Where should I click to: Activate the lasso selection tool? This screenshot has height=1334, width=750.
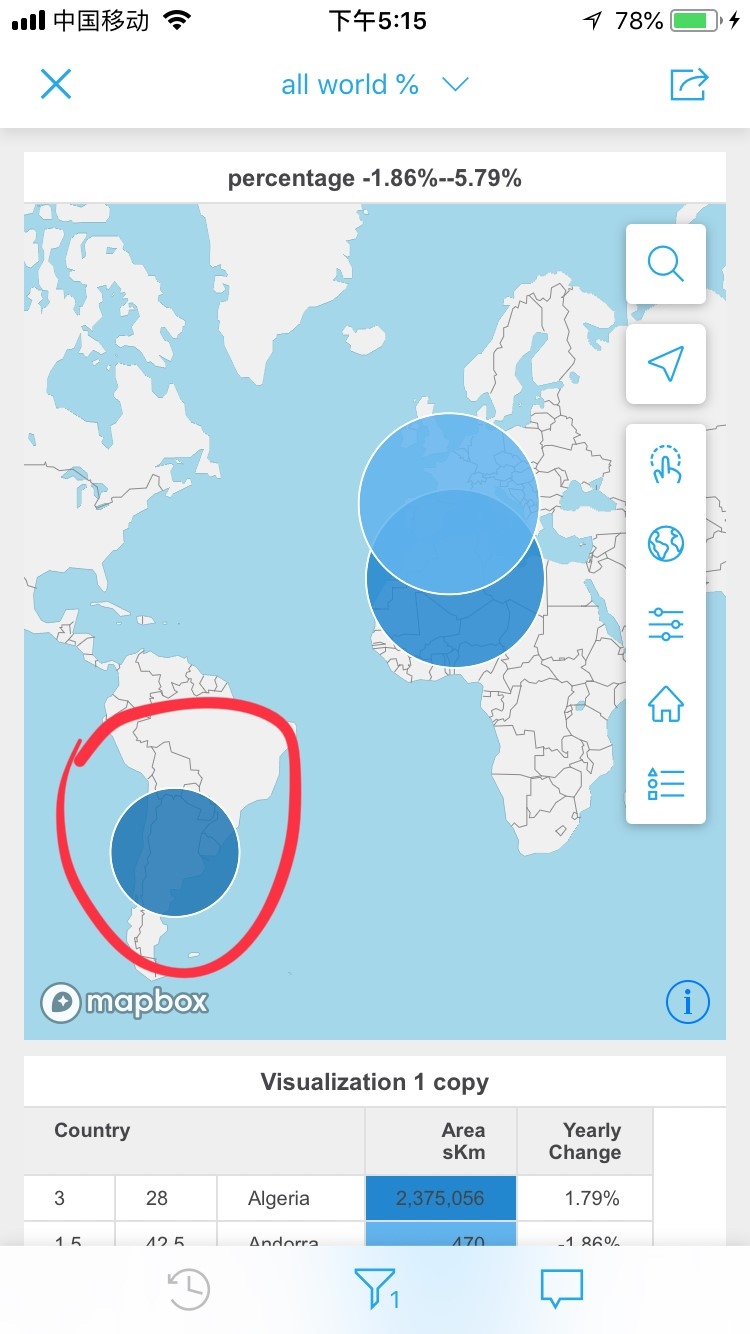(665, 466)
